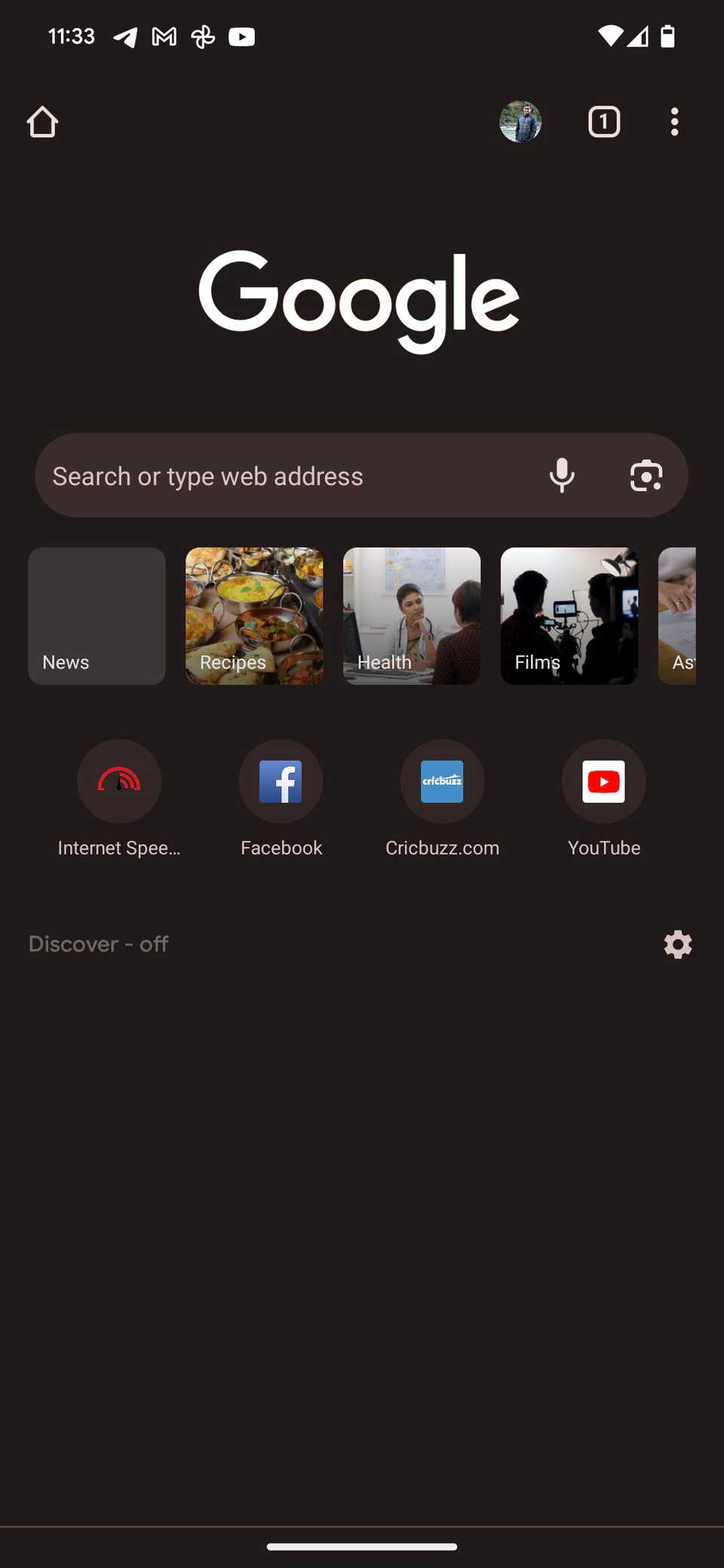Open Discover settings gear

(x=678, y=944)
